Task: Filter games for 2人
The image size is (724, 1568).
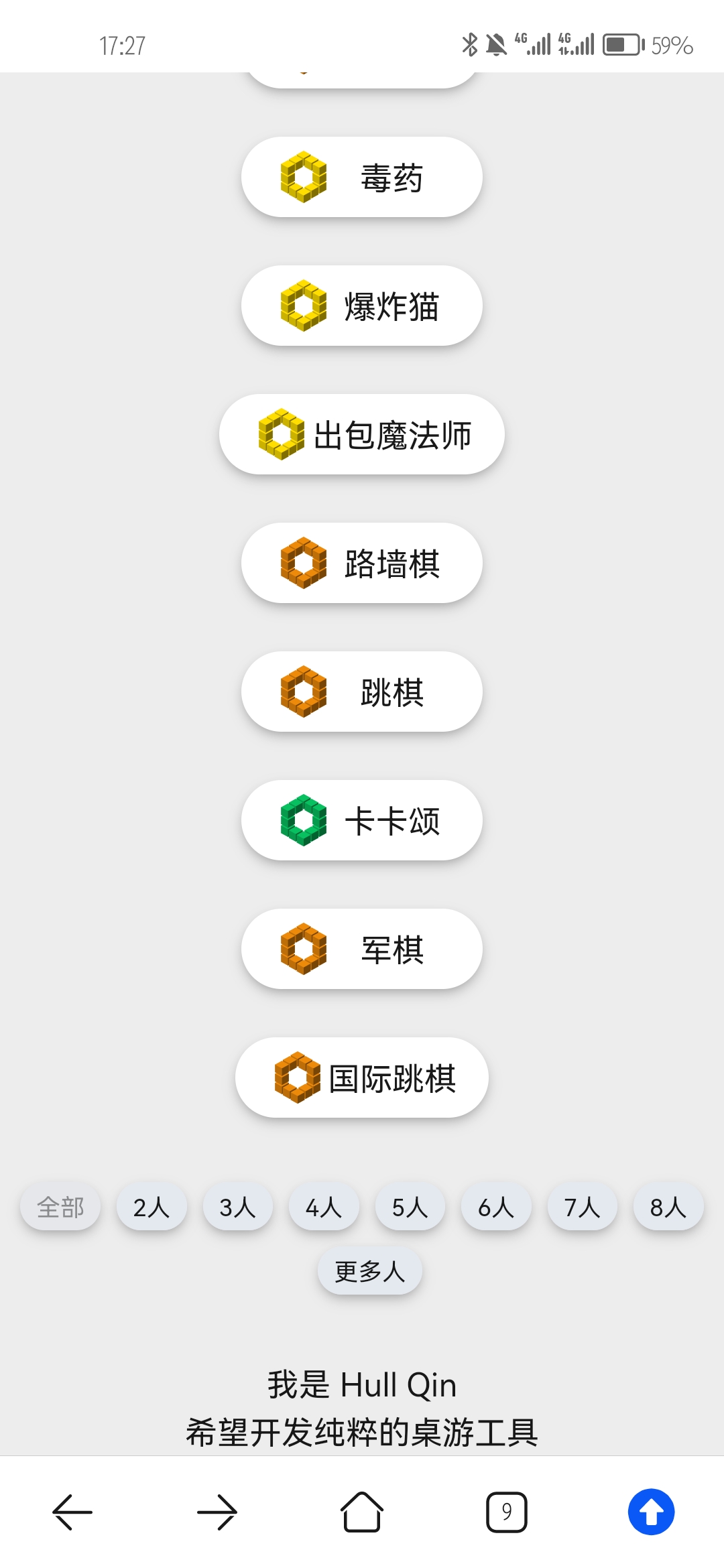Action: (x=152, y=1207)
